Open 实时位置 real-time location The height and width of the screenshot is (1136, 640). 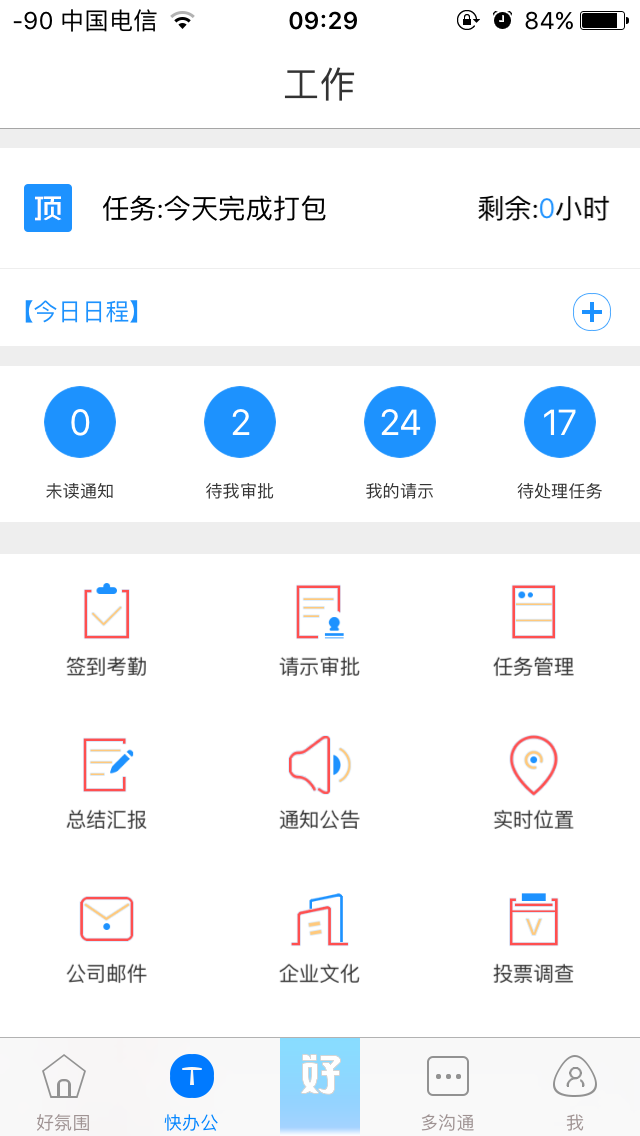tap(533, 783)
